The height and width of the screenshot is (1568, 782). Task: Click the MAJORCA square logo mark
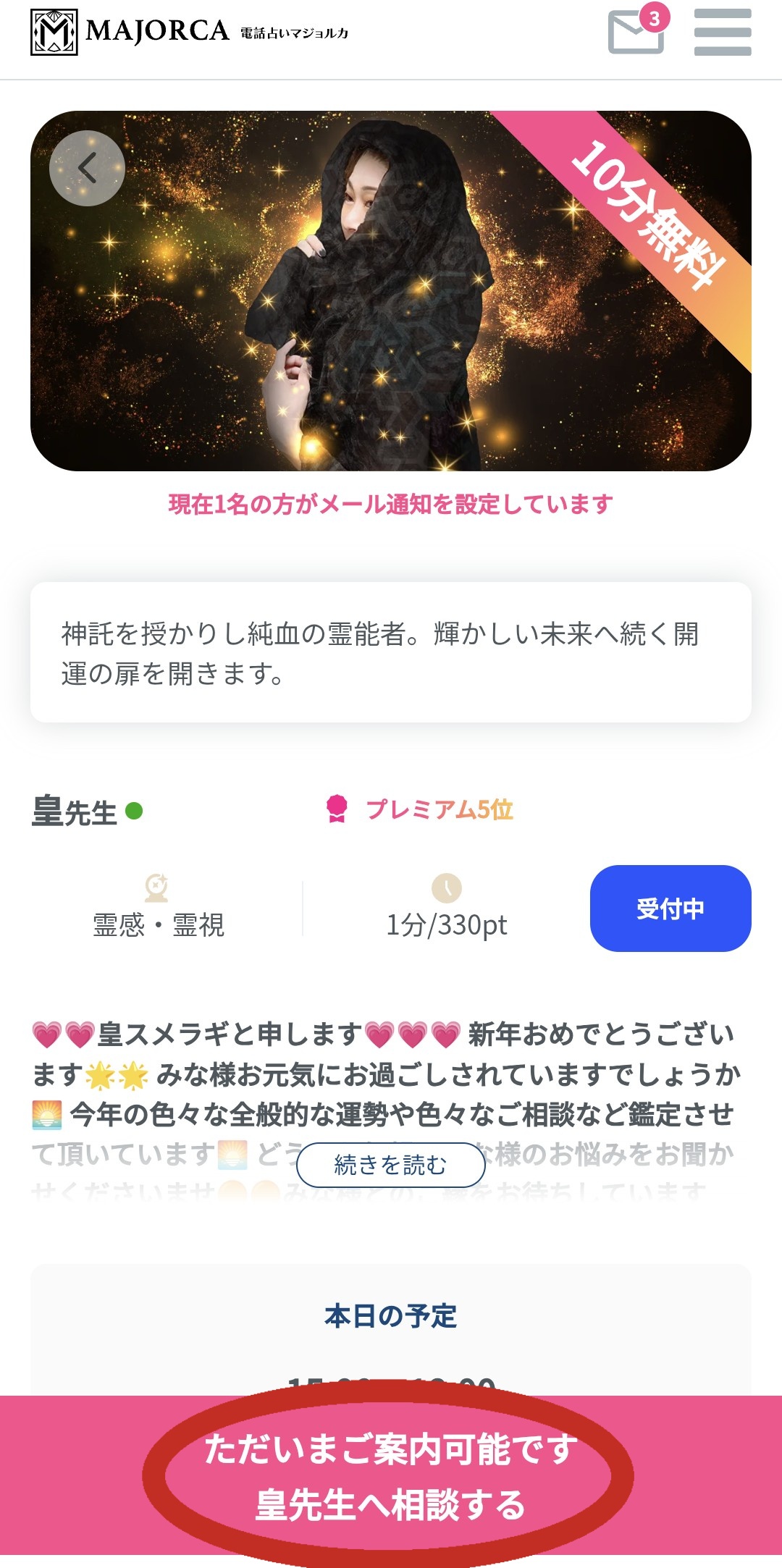click(x=54, y=32)
